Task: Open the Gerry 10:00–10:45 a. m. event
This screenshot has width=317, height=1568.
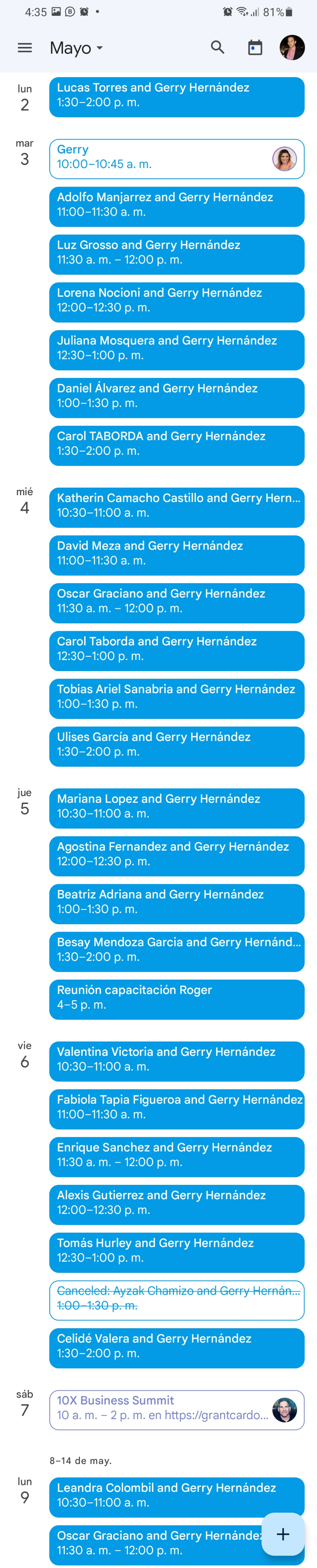Action: [x=177, y=159]
